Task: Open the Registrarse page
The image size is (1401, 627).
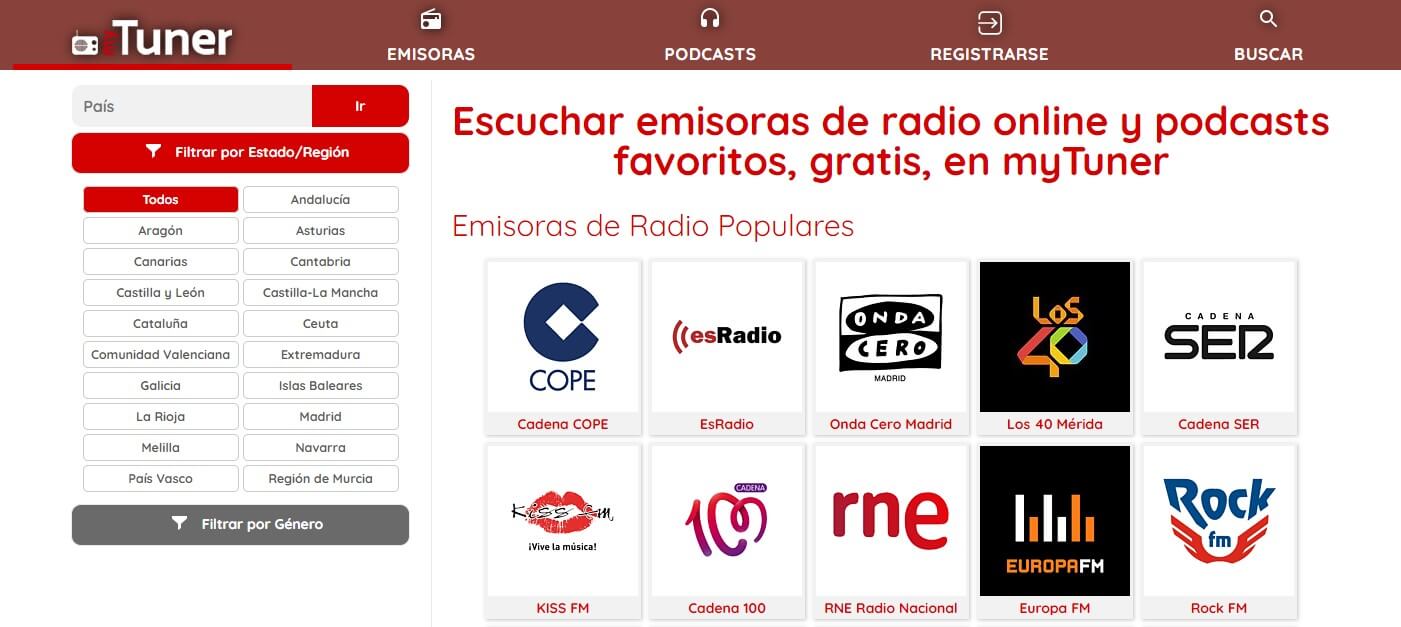Action: tap(989, 36)
